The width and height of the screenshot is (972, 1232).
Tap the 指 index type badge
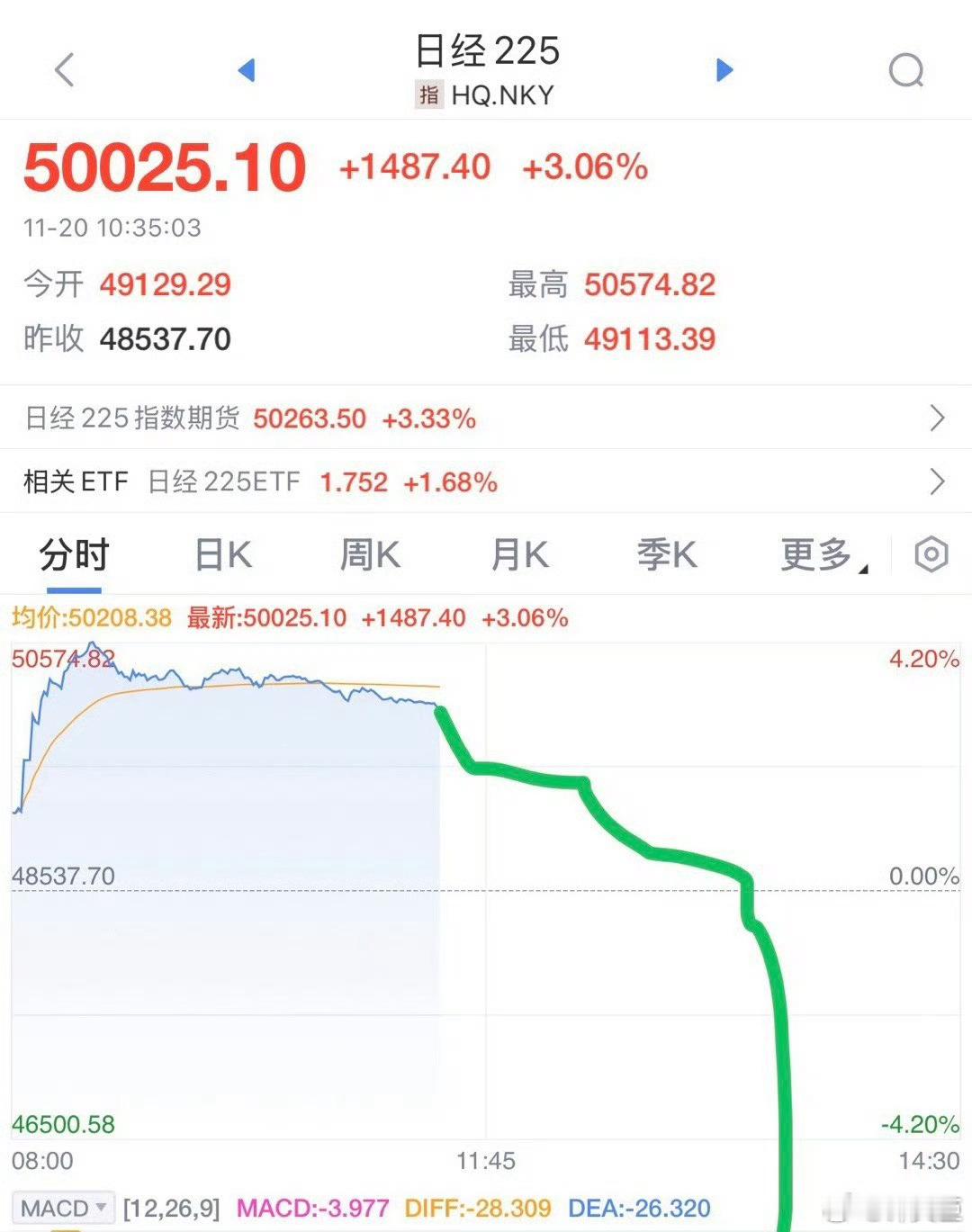430,94
